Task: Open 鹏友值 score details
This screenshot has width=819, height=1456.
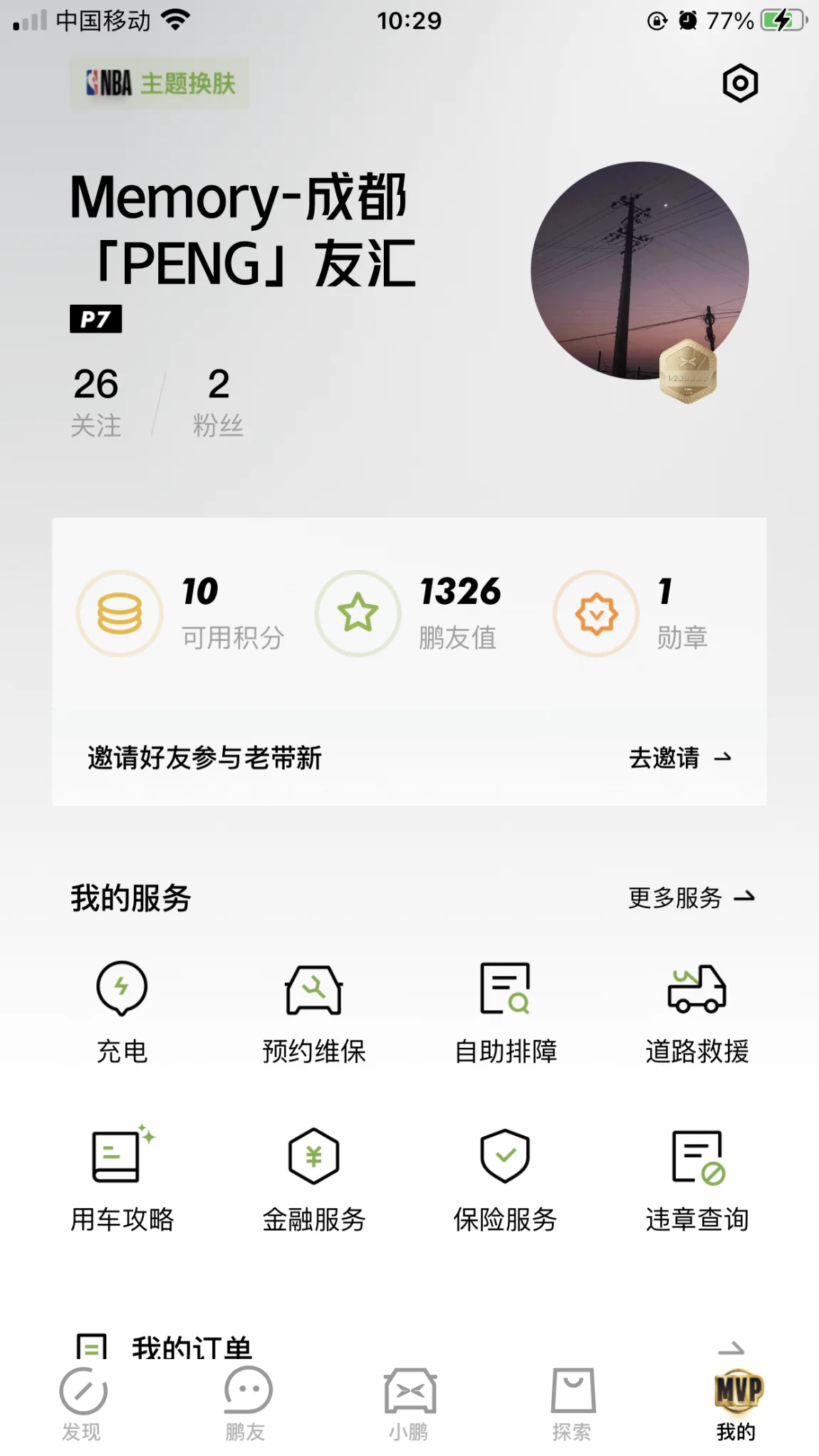Action: pyautogui.click(x=409, y=613)
